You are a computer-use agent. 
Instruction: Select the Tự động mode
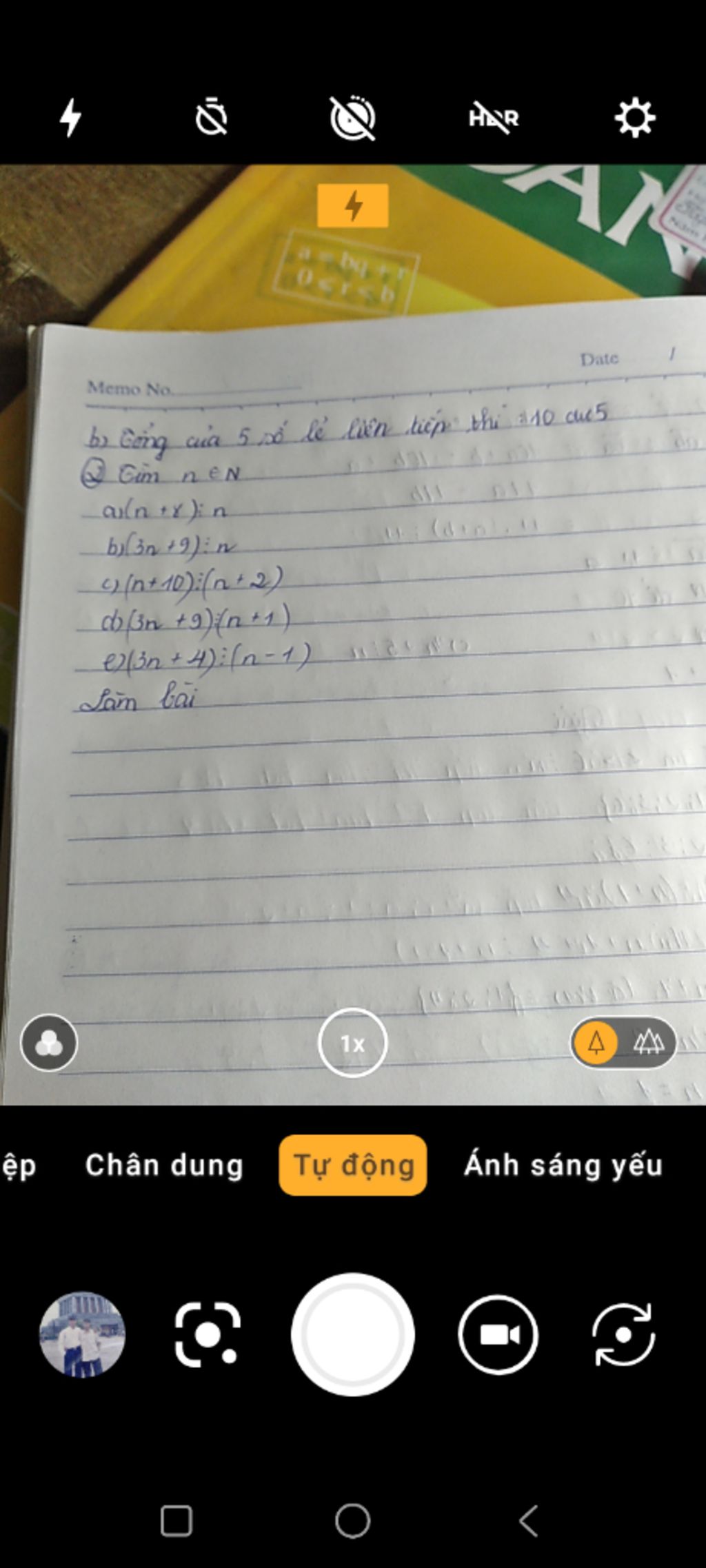tap(352, 1165)
